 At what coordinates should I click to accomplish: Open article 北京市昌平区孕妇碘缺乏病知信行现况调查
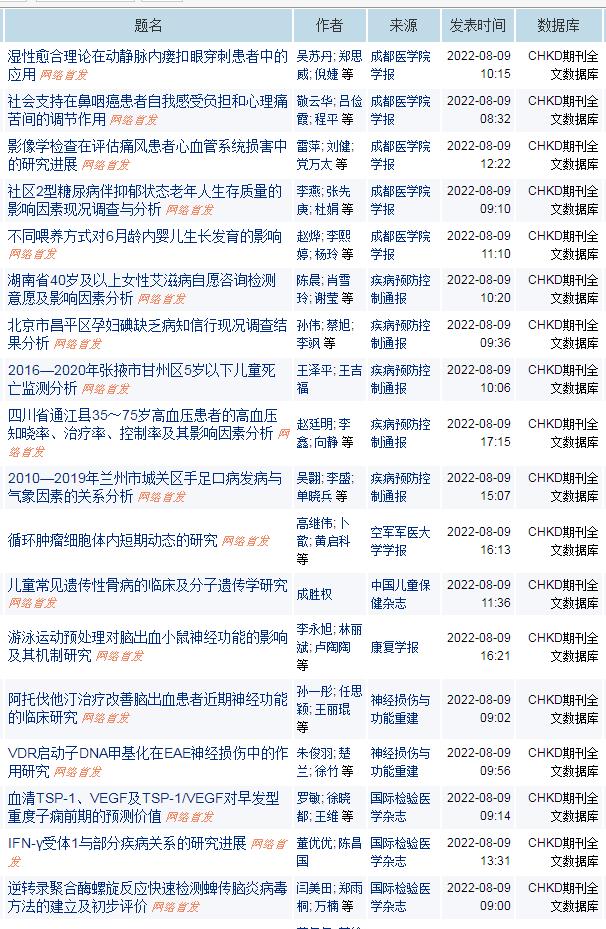(147, 325)
